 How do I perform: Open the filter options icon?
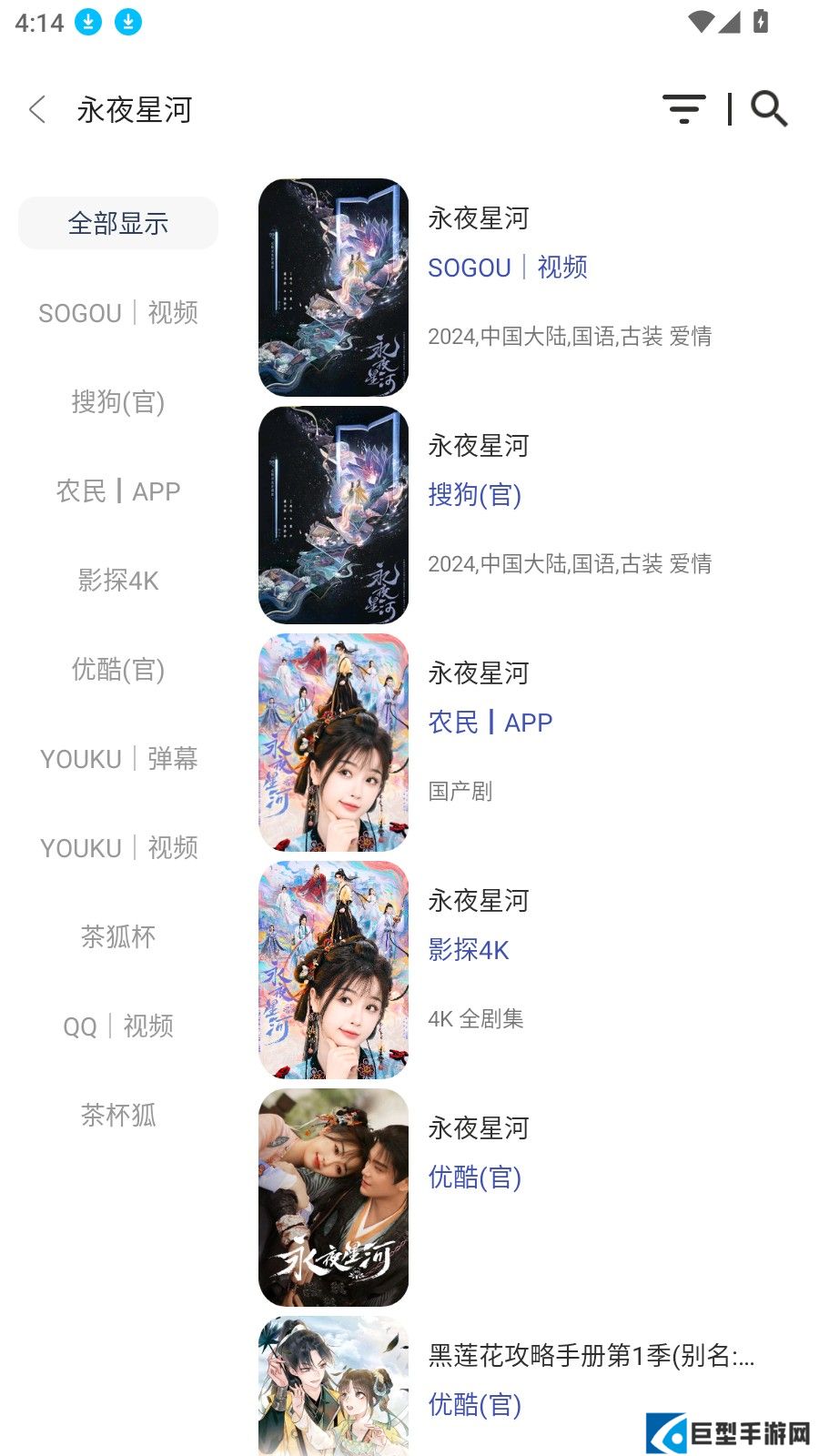[683, 109]
